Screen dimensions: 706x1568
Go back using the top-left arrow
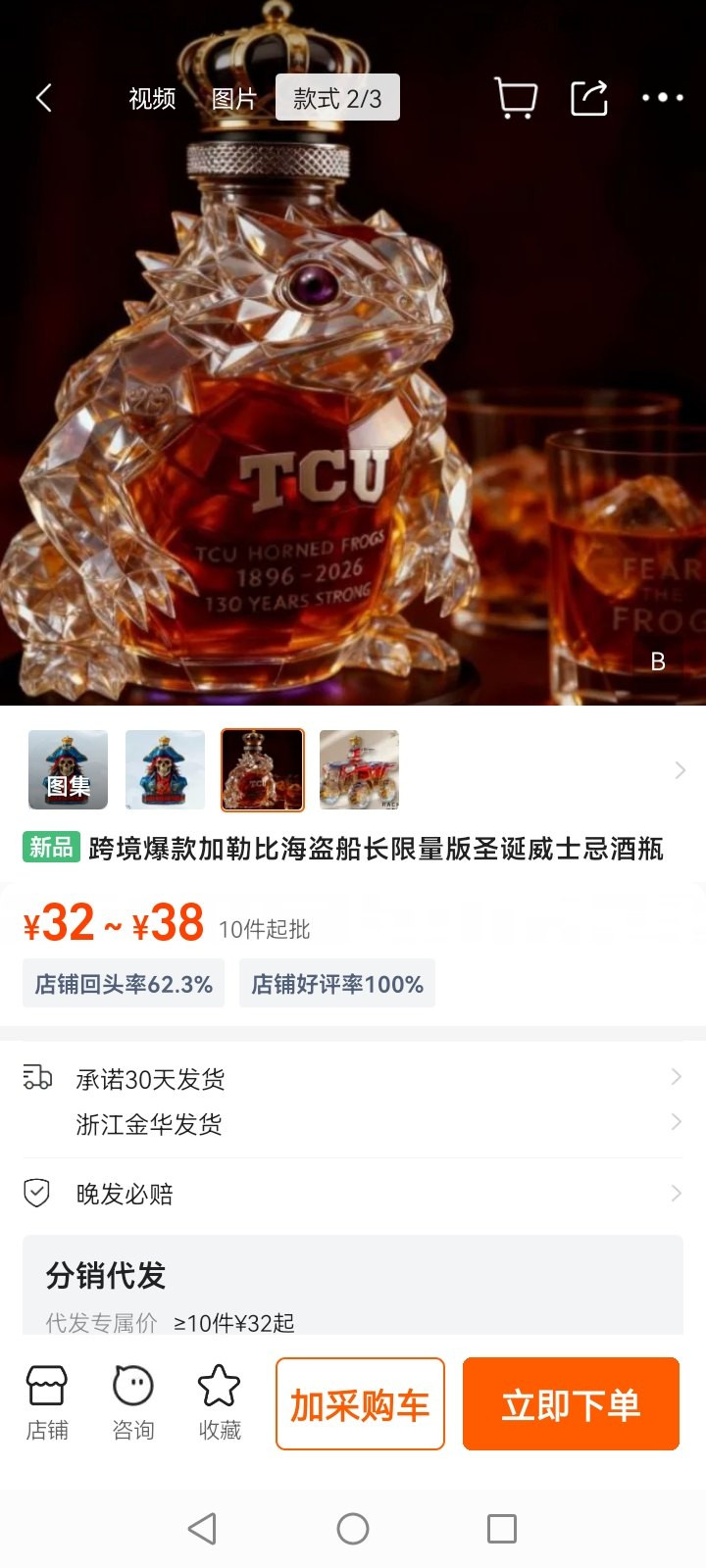coord(44,98)
